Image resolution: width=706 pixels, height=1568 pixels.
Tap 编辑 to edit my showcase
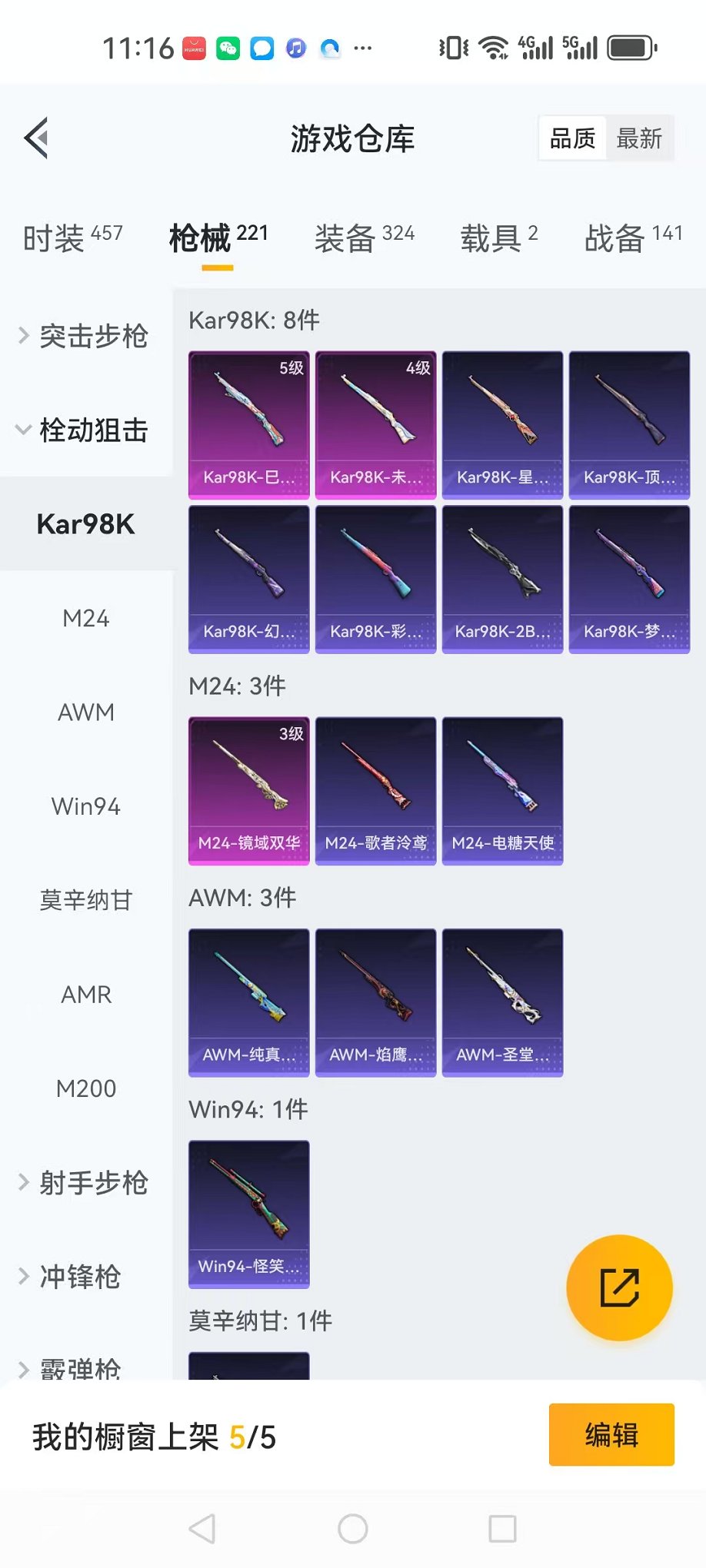[611, 1434]
